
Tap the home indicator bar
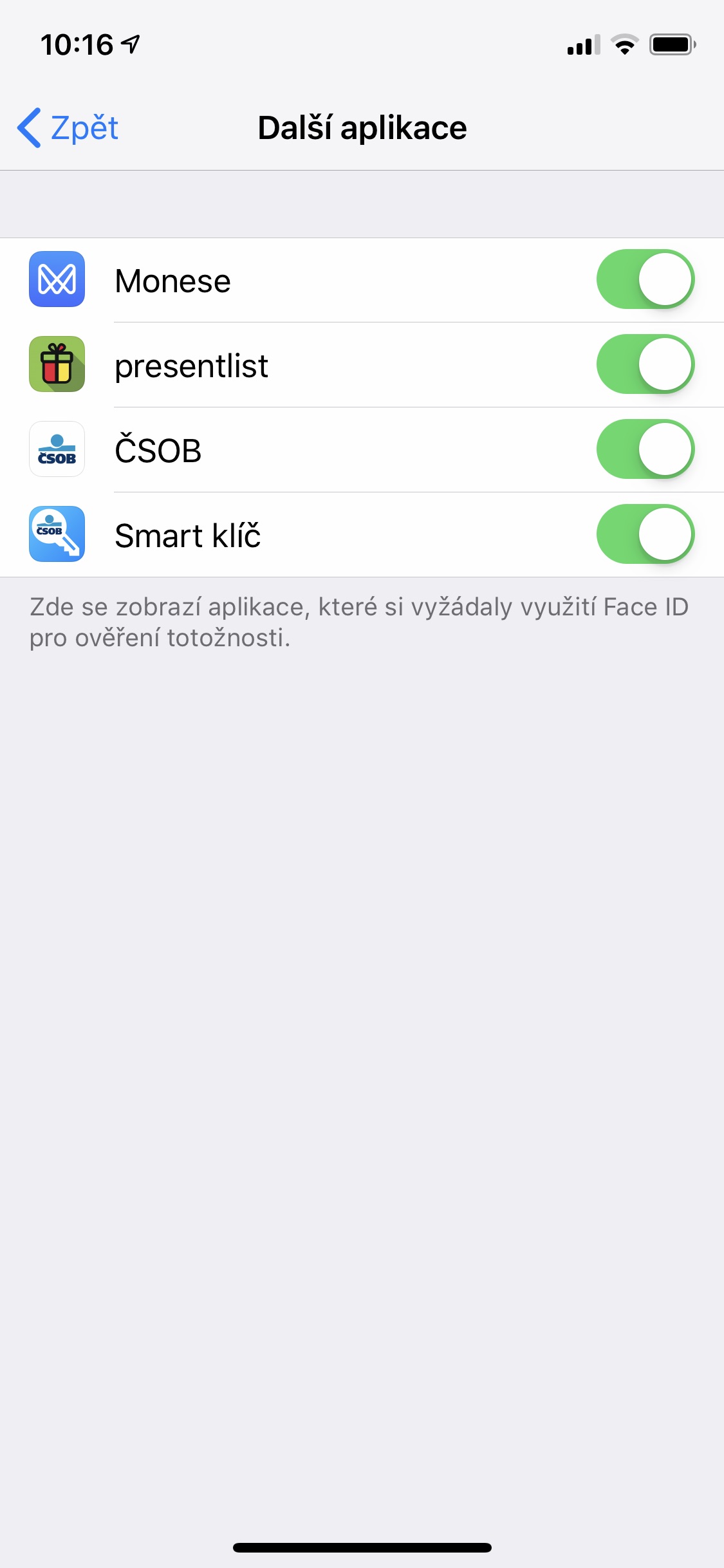pyautogui.click(x=362, y=1549)
